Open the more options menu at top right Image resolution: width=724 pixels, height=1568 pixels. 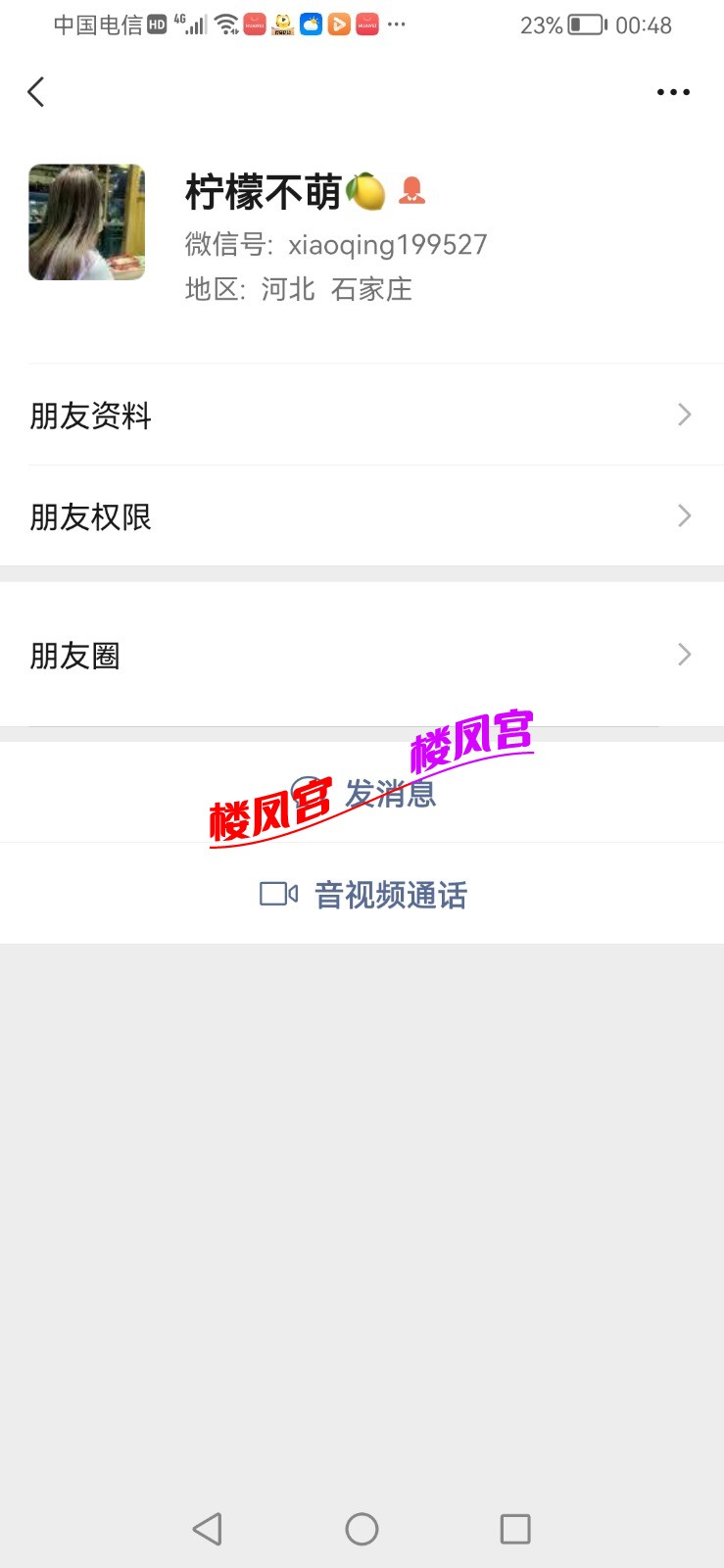pos(673,91)
